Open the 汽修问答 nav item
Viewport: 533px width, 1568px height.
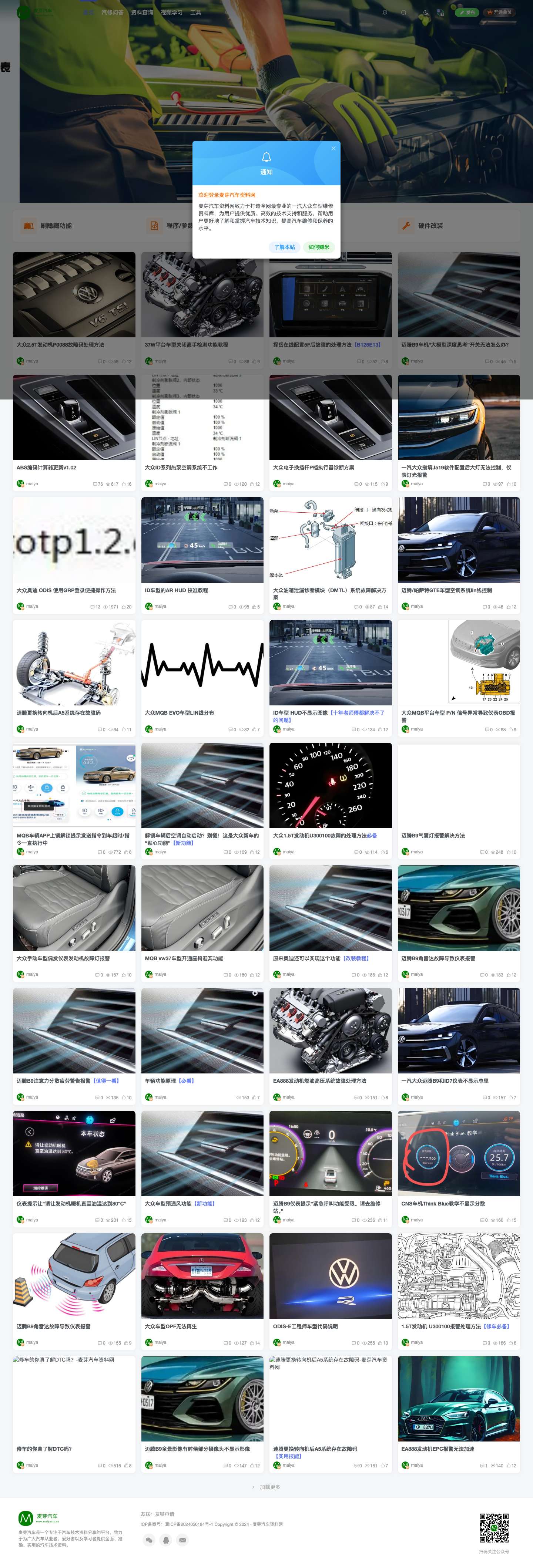(112, 12)
